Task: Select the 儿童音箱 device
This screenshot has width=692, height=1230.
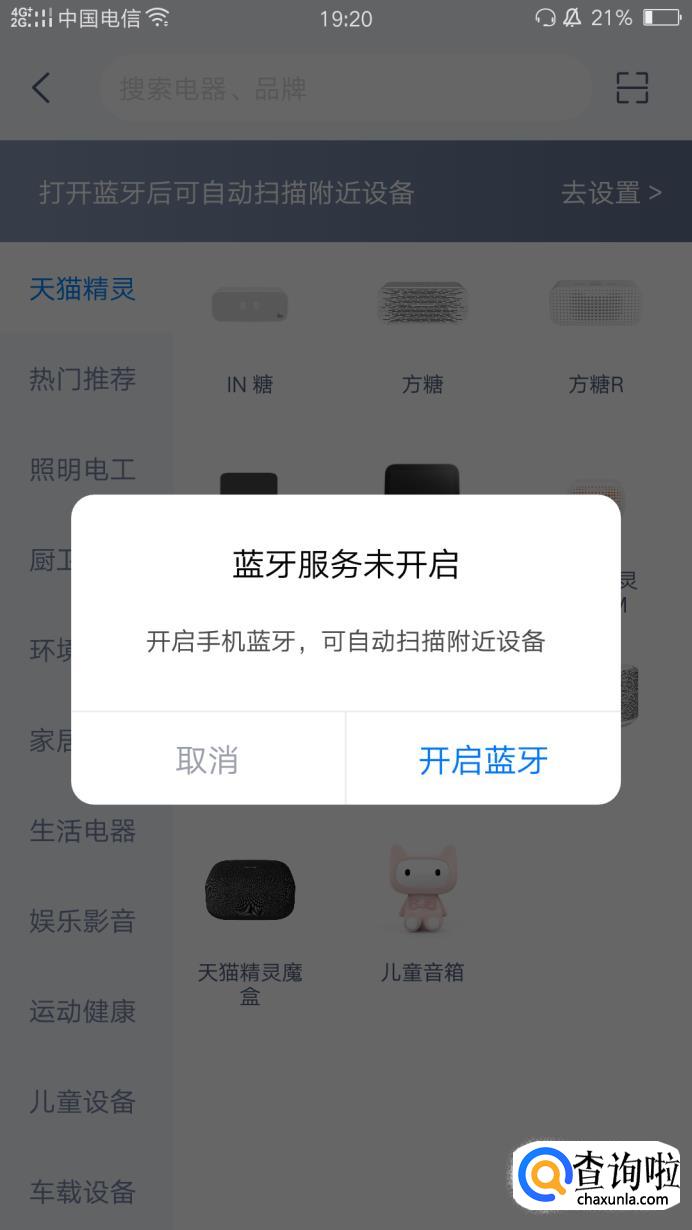Action: pos(422,910)
